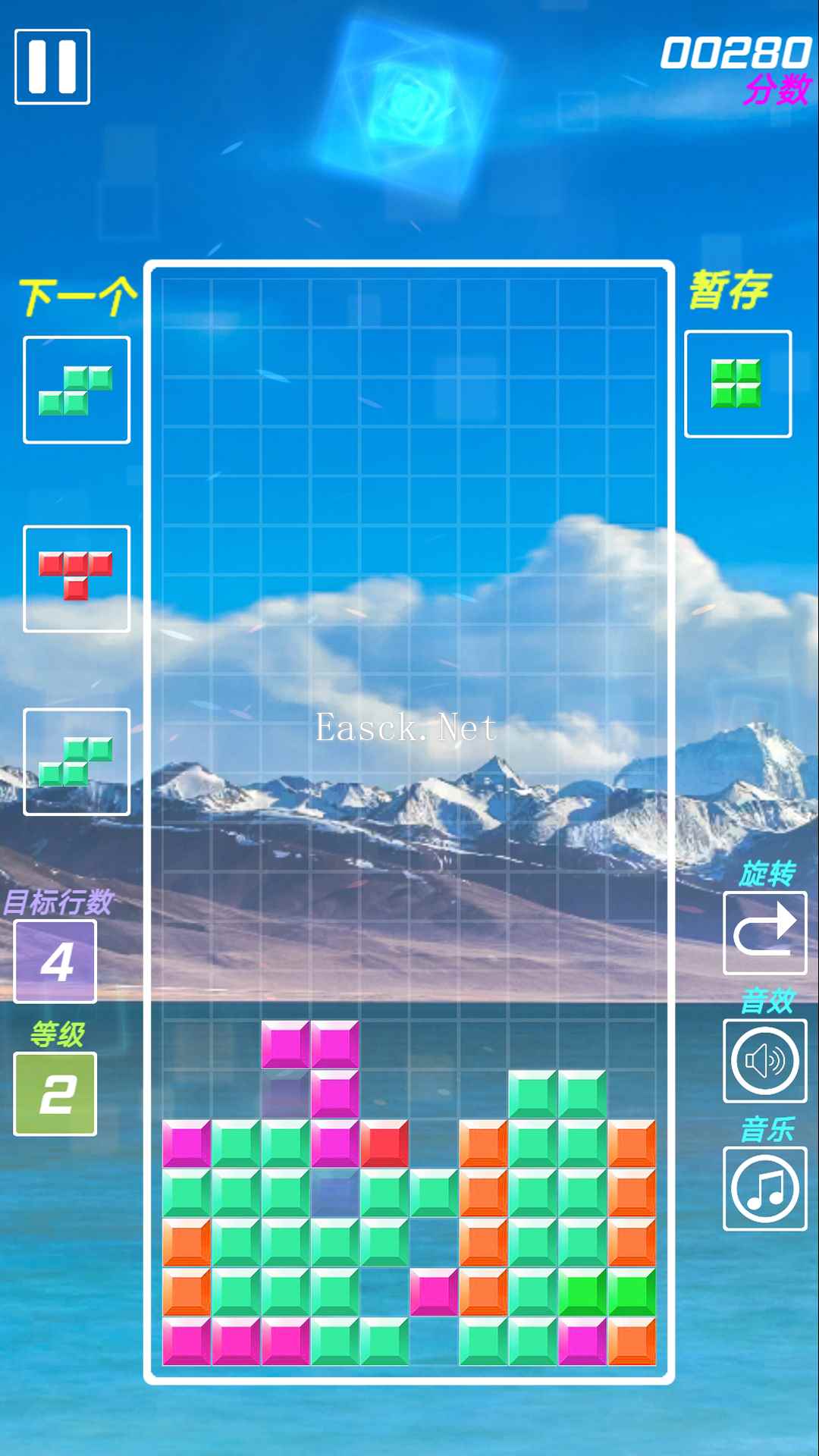Screen dimensions: 819x1456
Task: Pause the game
Action: pos(52,67)
